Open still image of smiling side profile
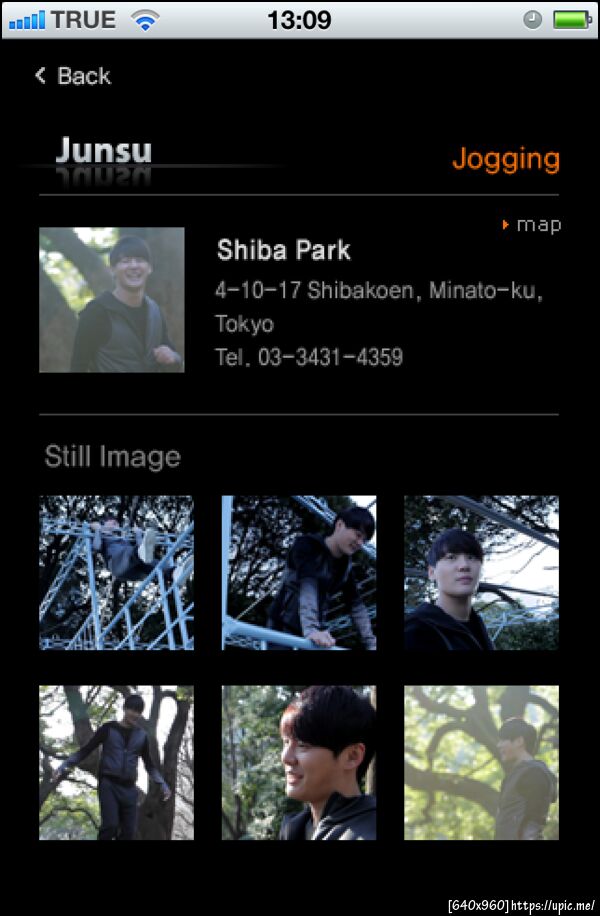Screen dimensions: 600x916 [299, 763]
